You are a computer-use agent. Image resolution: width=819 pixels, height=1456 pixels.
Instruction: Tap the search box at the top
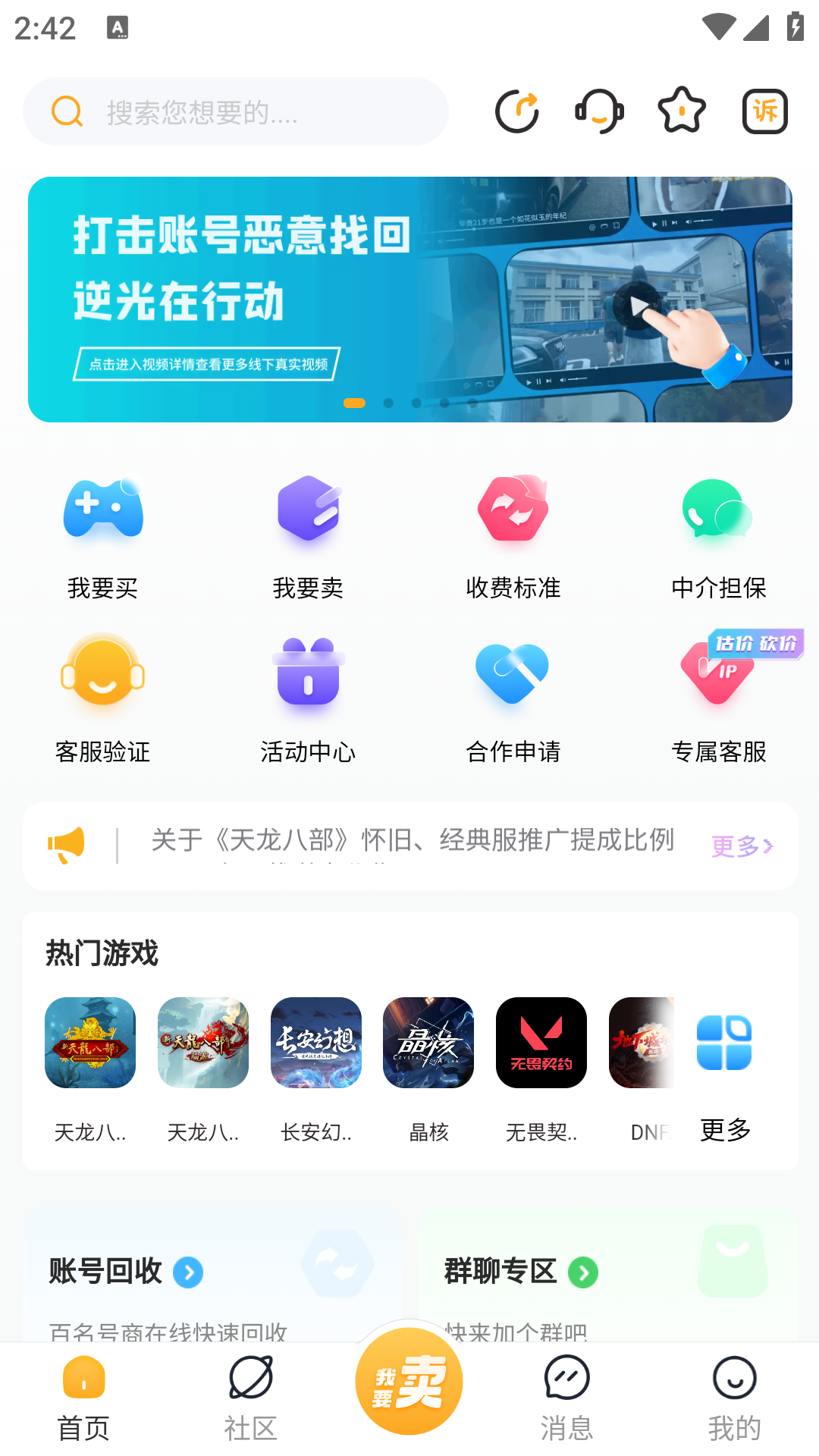(235, 111)
